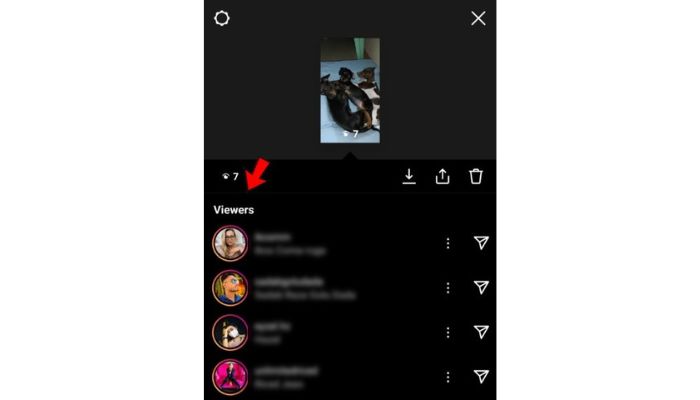Open options for viewer with sunglasses avatar
Viewport: 700px width, 400px height.
(x=448, y=288)
